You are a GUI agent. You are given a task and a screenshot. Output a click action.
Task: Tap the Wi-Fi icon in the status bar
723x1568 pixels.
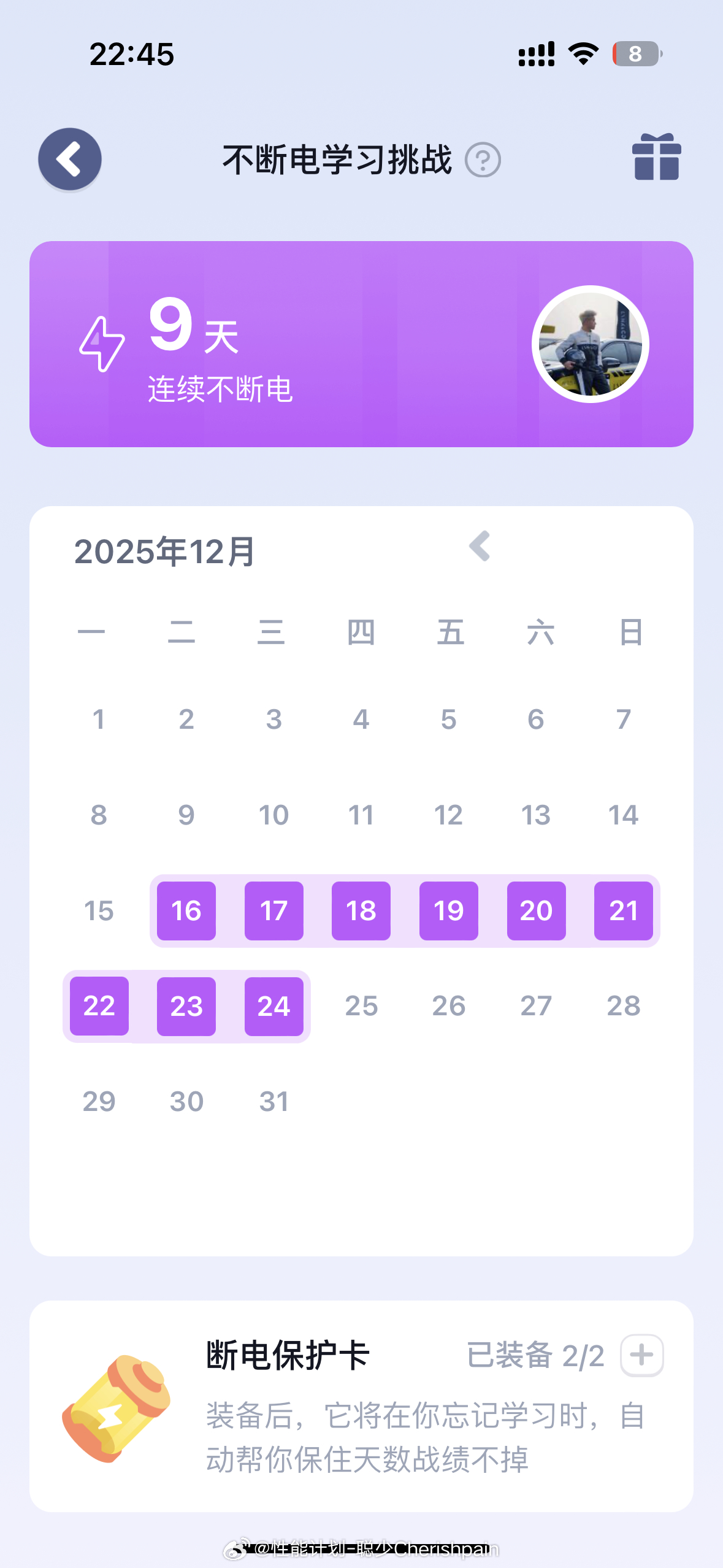(x=582, y=54)
